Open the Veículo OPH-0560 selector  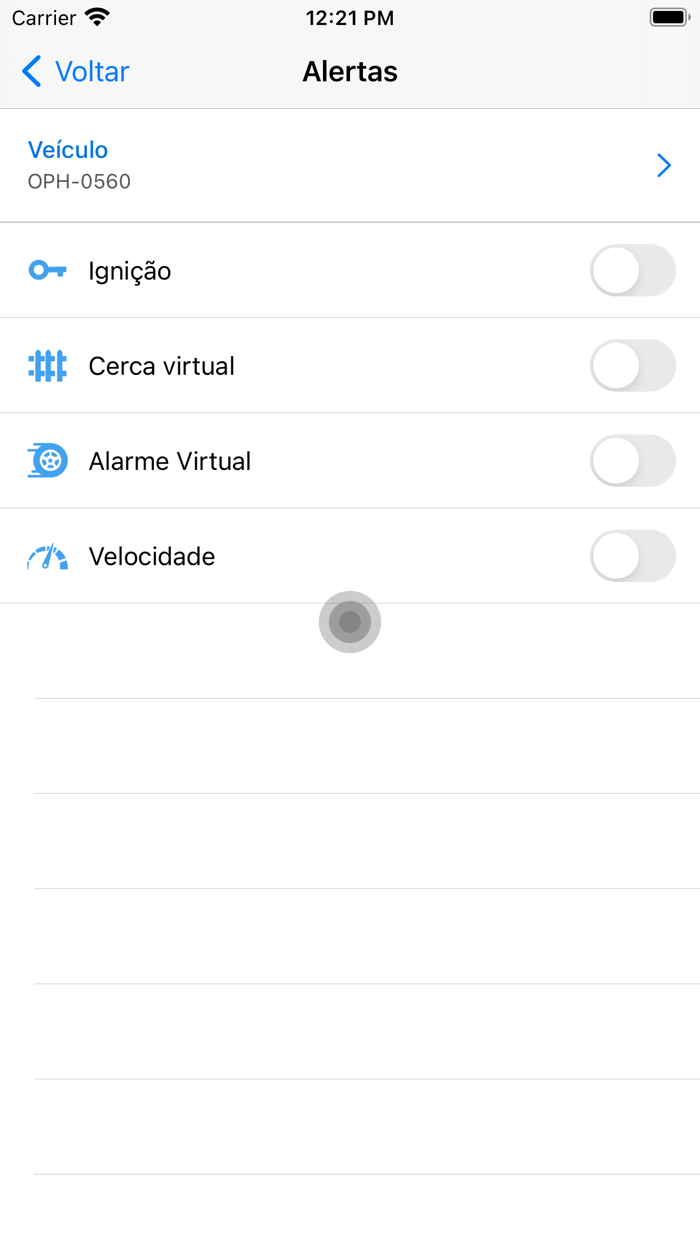(x=350, y=165)
